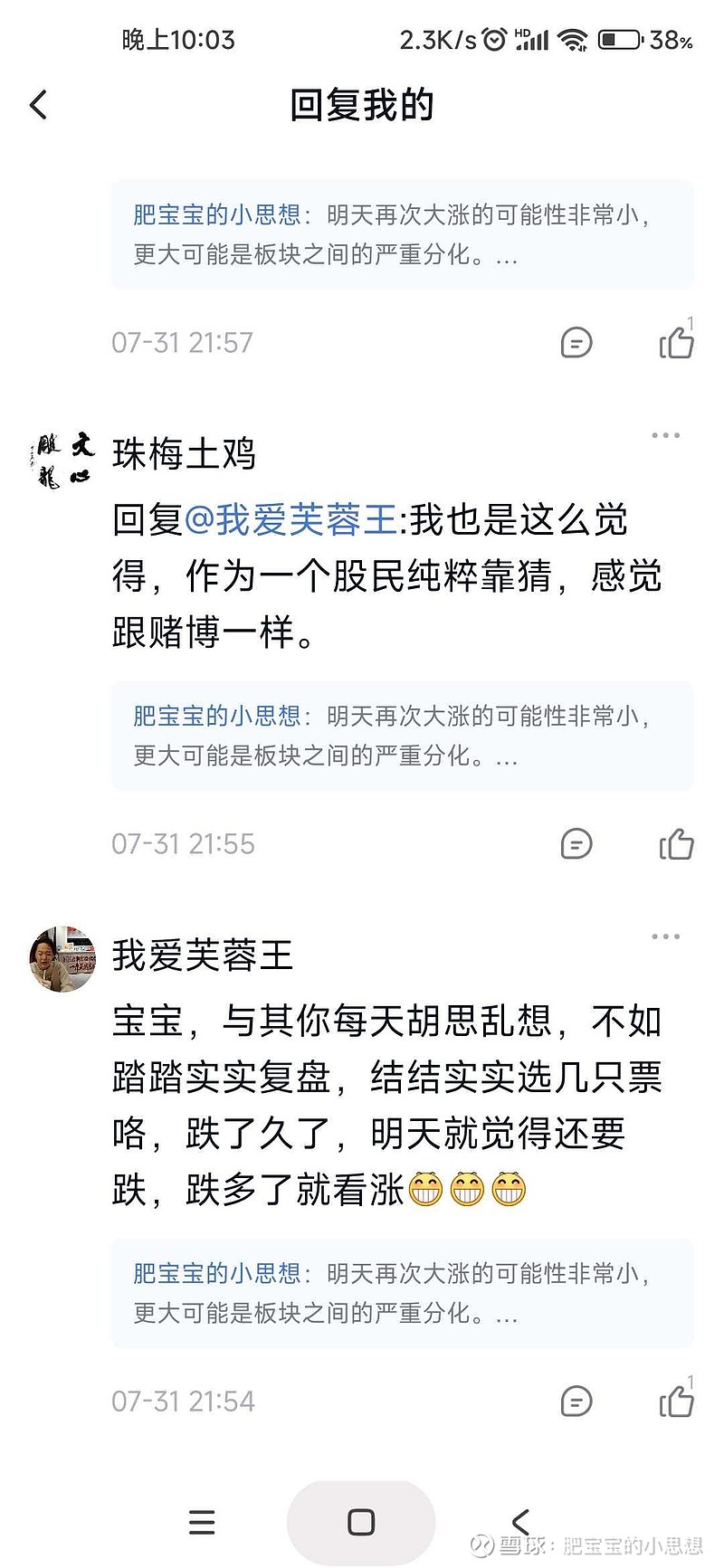Open the system recent apps menu
This screenshot has width=724, height=1568.
pyautogui.click(x=202, y=1522)
